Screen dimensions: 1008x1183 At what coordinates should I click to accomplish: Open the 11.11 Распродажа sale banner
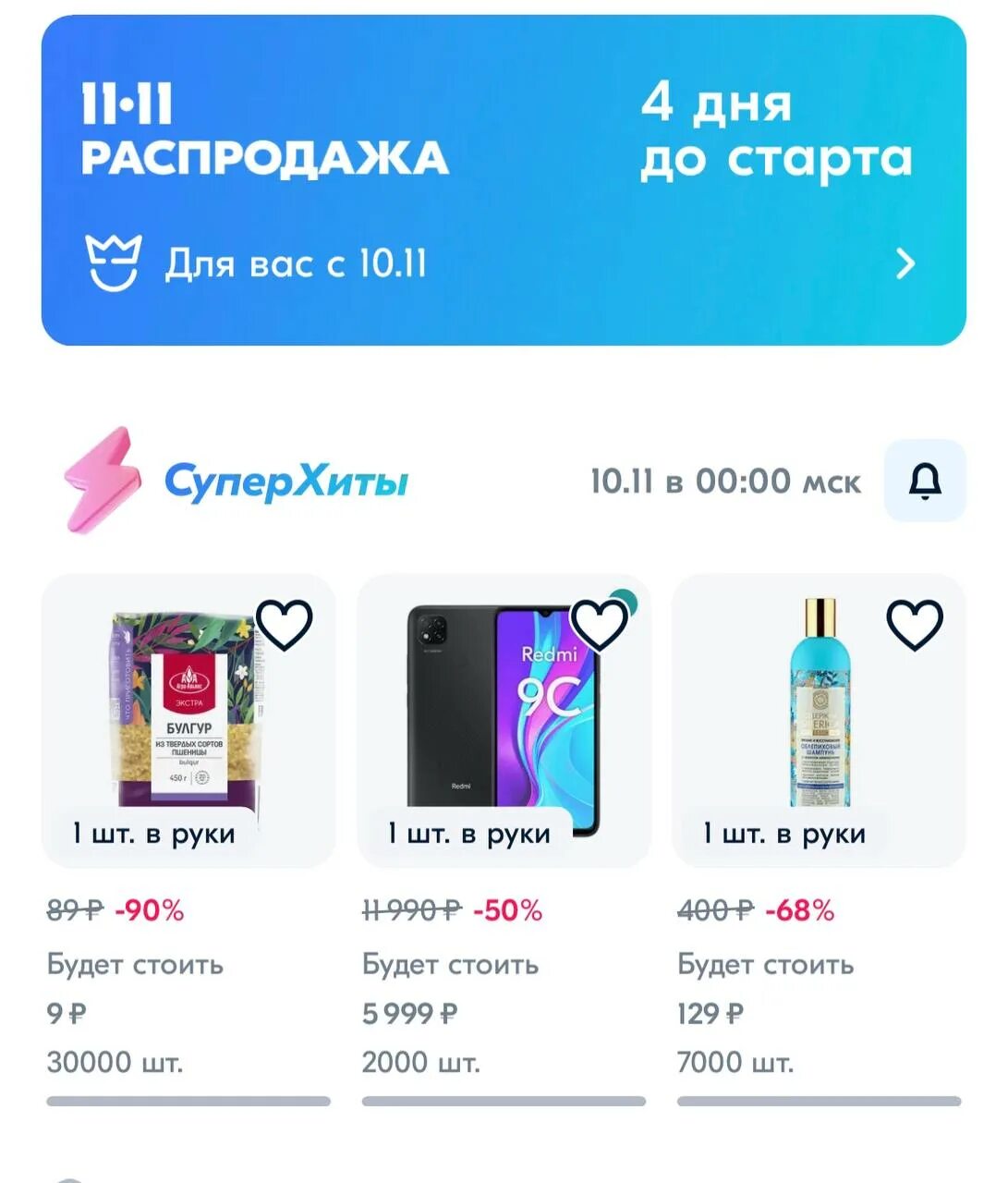tap(504, 181)
